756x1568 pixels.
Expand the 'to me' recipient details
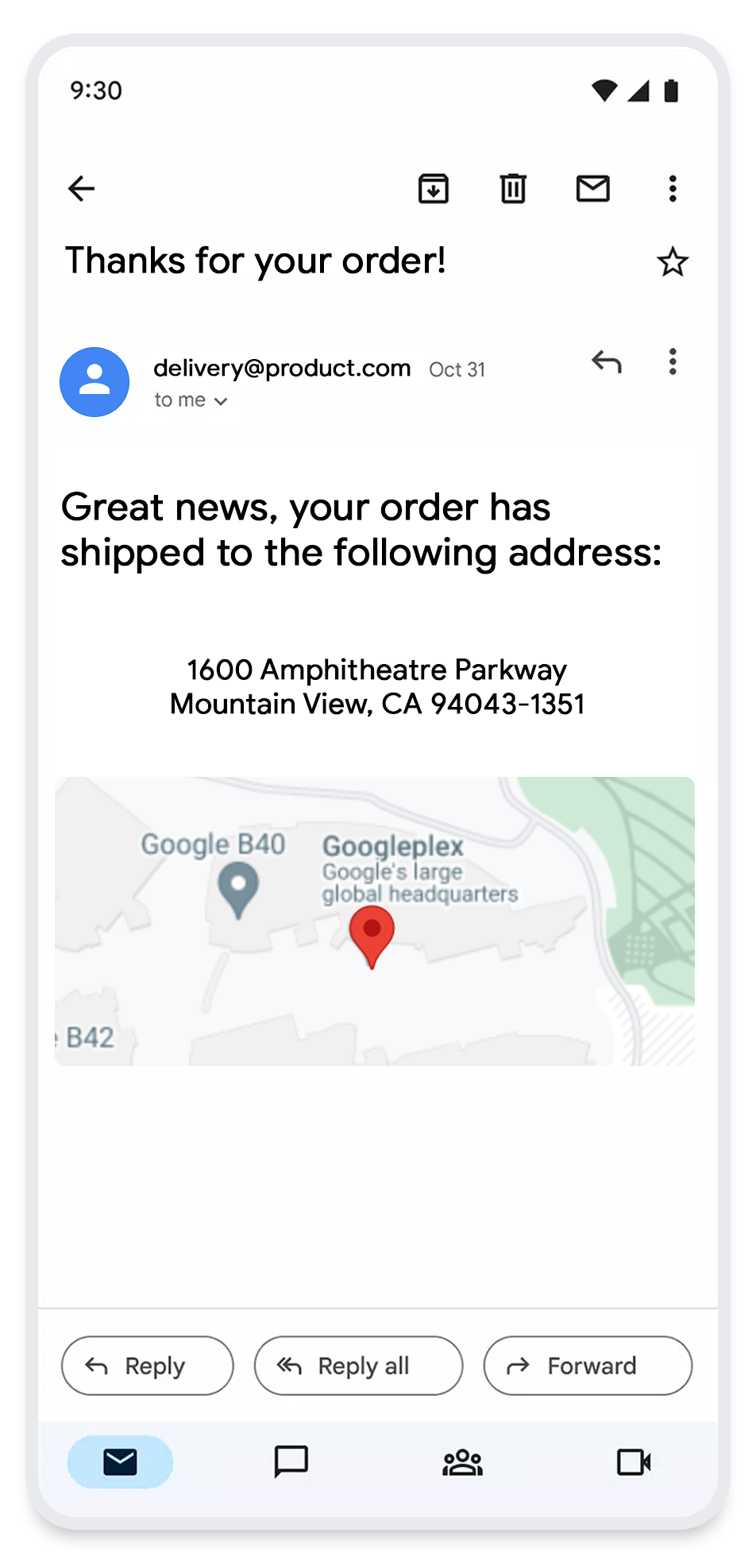click(x=191, y=400)
